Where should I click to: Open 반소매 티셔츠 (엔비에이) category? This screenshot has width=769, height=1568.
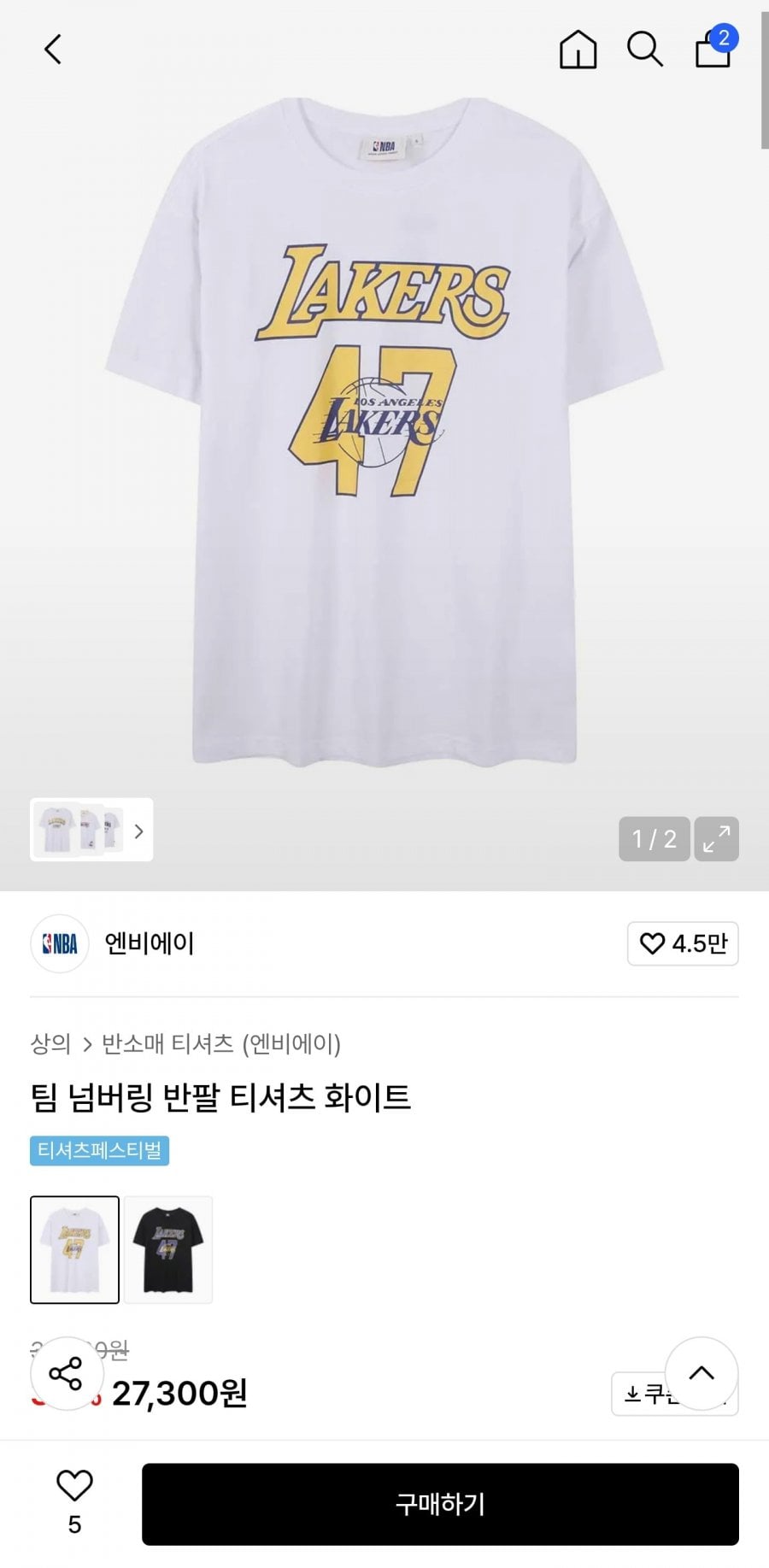pyautogui.click(x=221, y=1043)
